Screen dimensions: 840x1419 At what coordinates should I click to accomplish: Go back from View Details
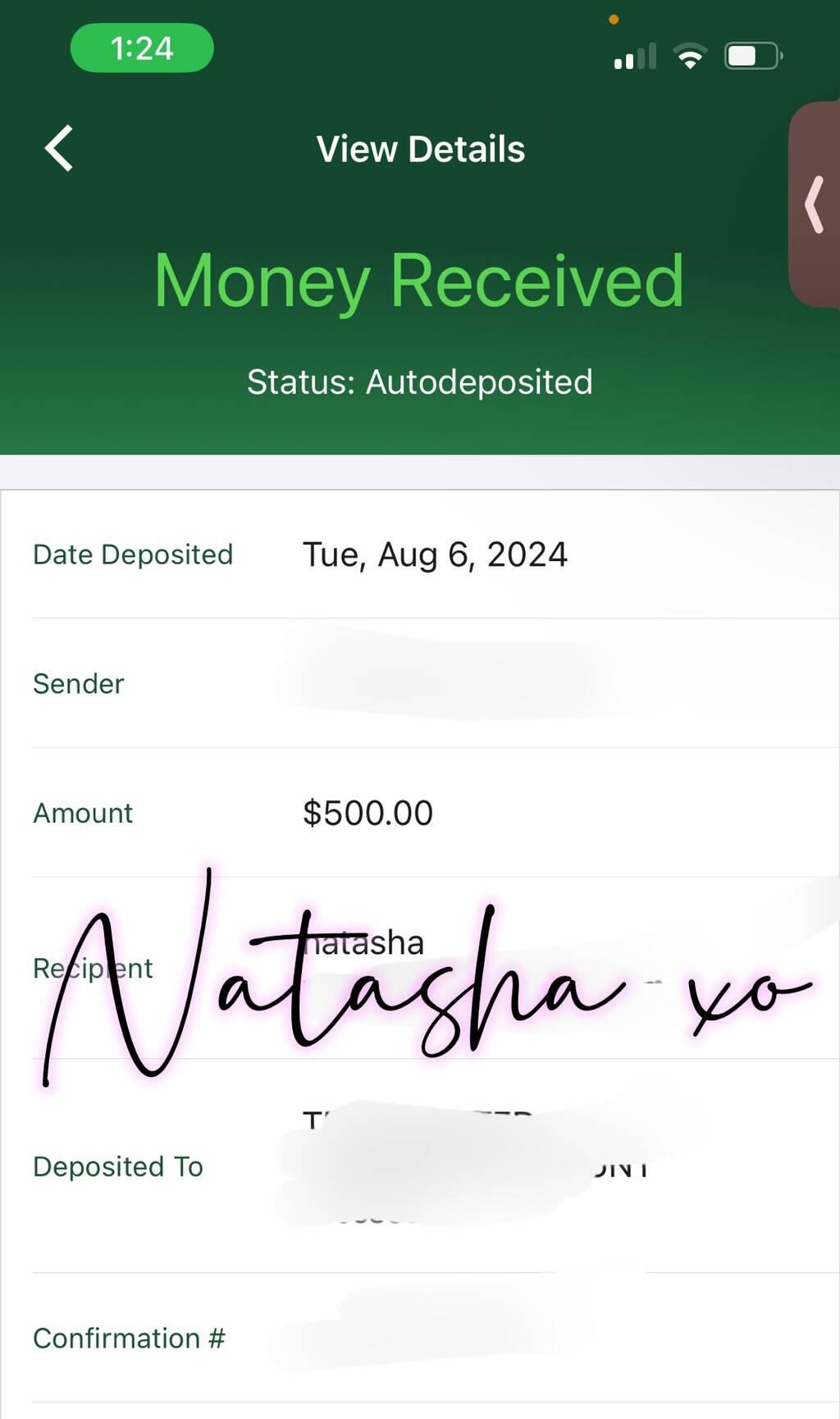(59, 148)
